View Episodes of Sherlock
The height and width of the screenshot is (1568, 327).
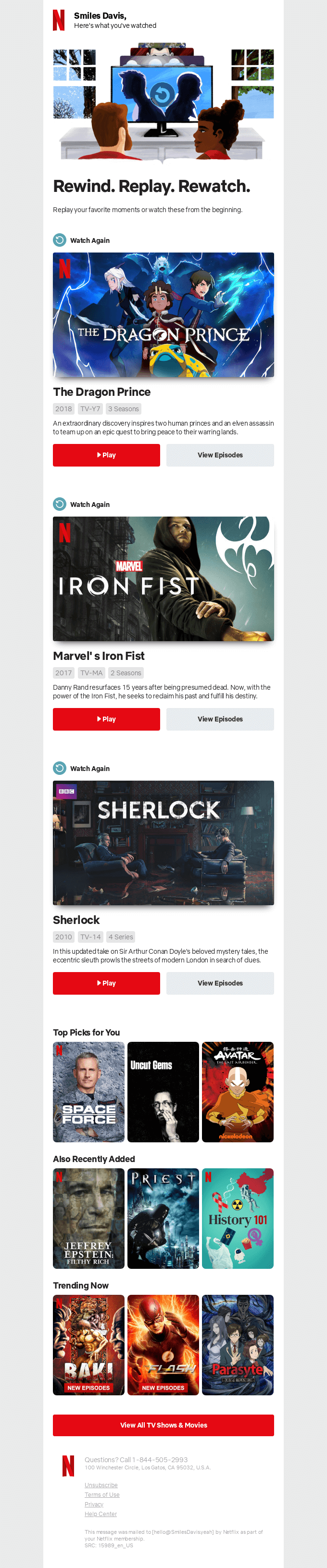pos(220,983)
